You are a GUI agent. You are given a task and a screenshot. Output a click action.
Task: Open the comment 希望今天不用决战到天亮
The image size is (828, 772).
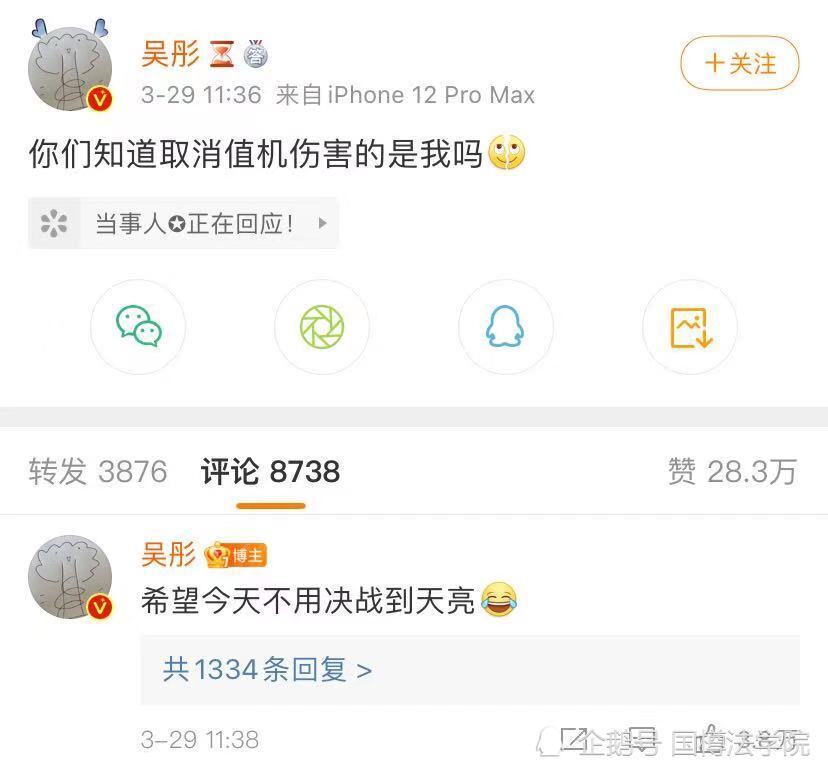click(308, 601)
